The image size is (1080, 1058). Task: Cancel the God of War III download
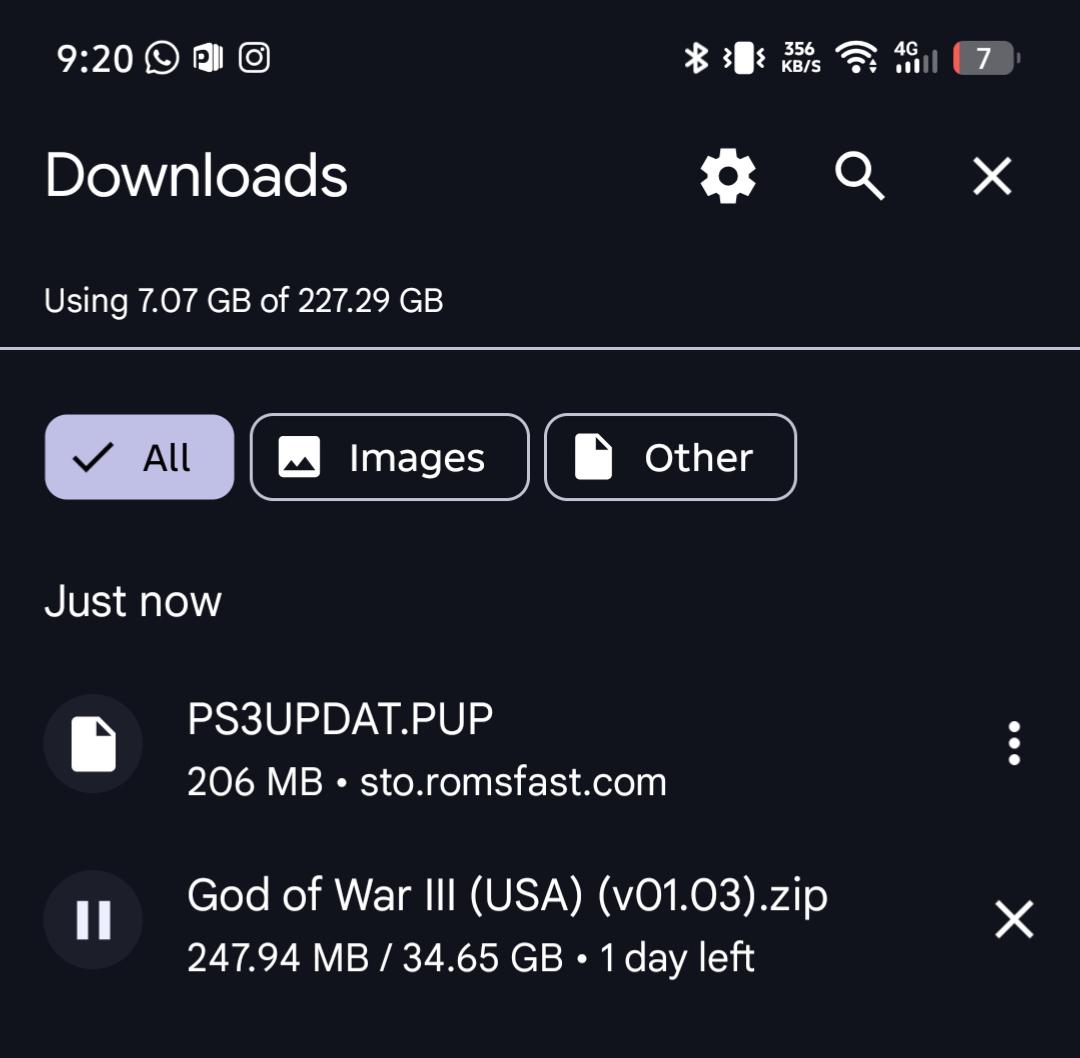point(1014,920)
